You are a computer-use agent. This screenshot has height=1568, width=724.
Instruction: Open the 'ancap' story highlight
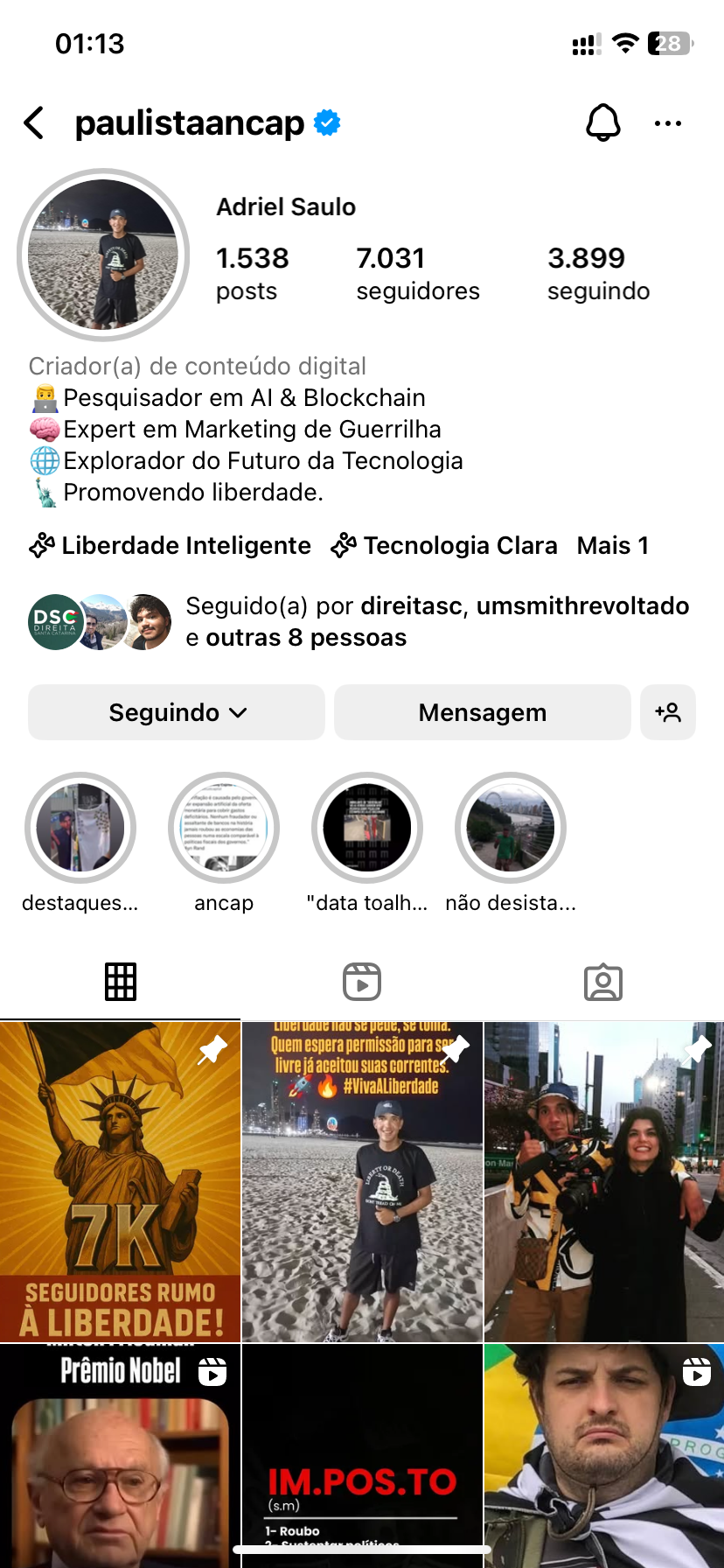click(x=224, y=828)
